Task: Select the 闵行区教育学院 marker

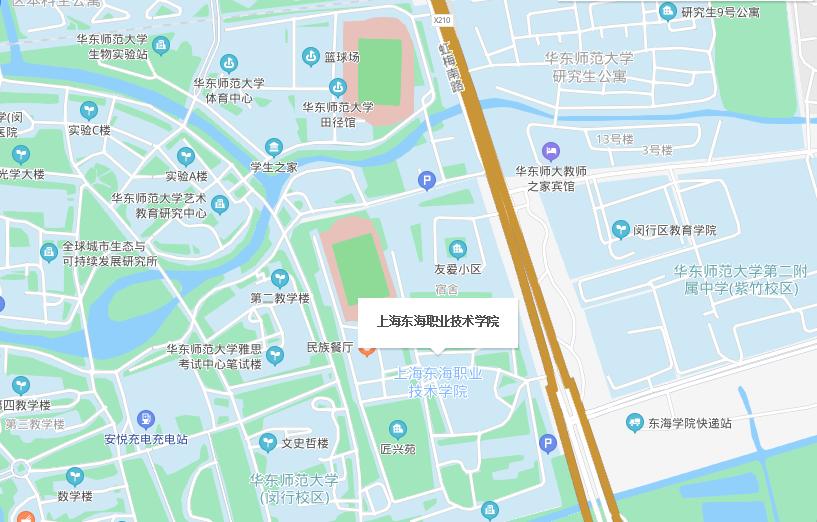Action: click(620, 231)
